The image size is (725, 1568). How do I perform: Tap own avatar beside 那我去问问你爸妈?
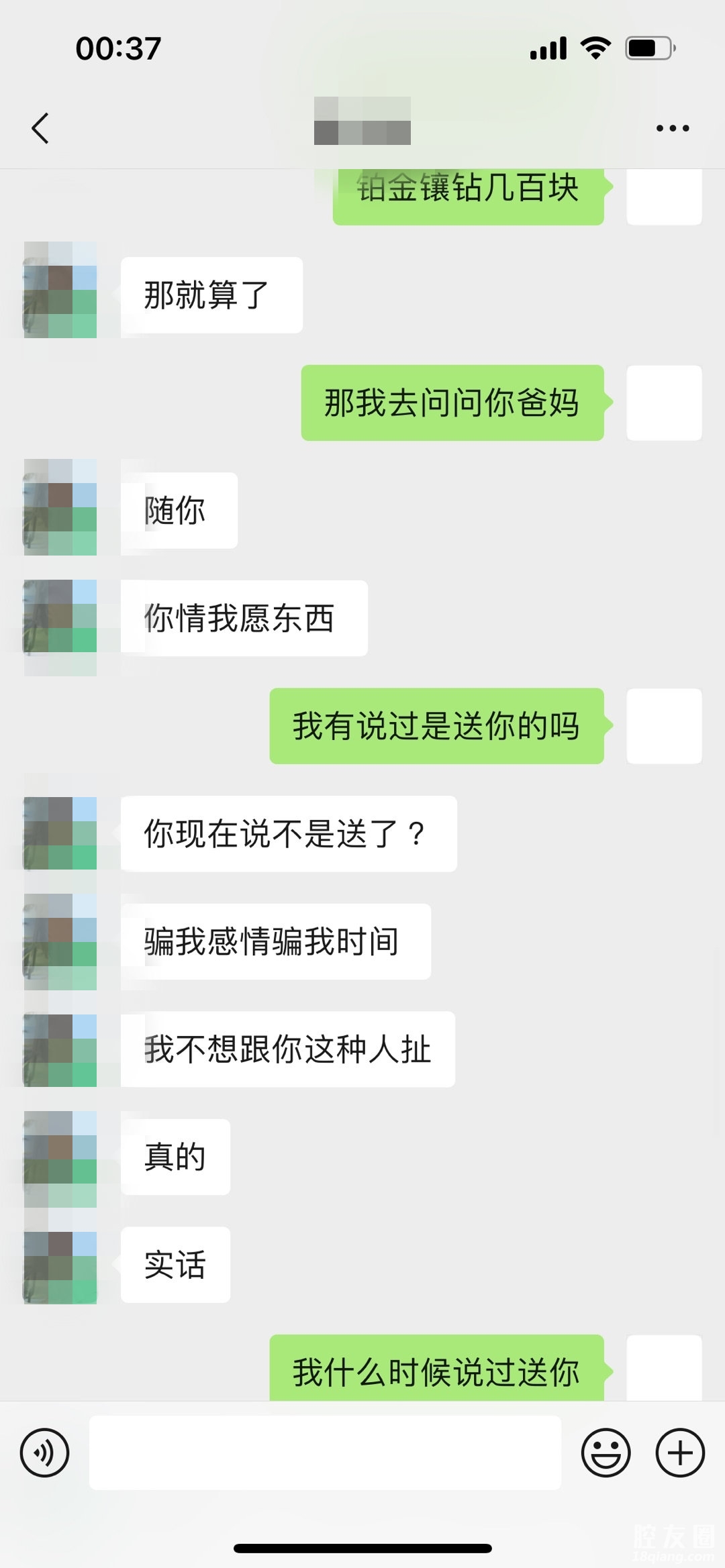[x=664, y=403]
